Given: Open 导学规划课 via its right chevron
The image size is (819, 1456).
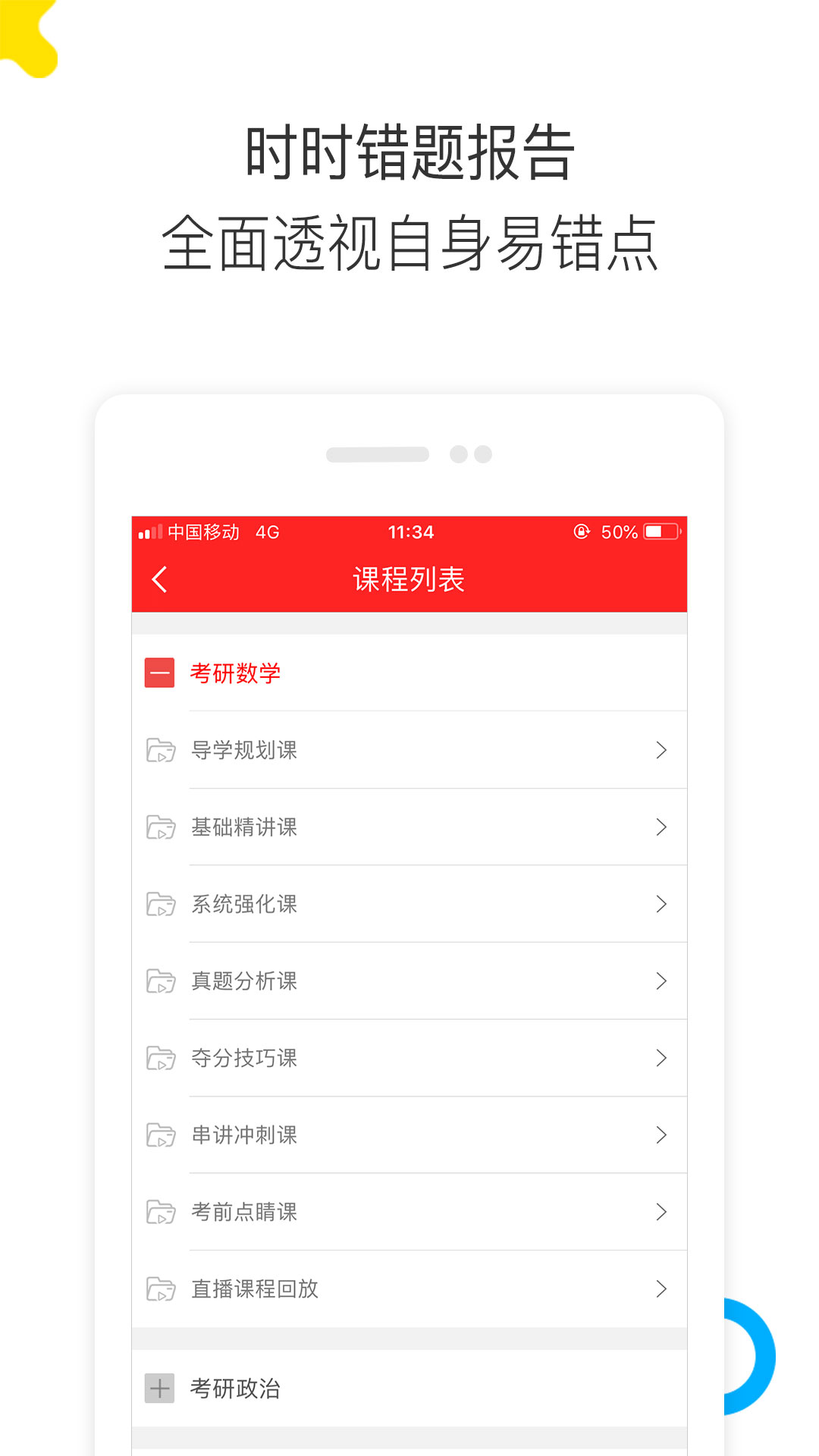Looking at the screenshot, I should click(x=662, y=750).
